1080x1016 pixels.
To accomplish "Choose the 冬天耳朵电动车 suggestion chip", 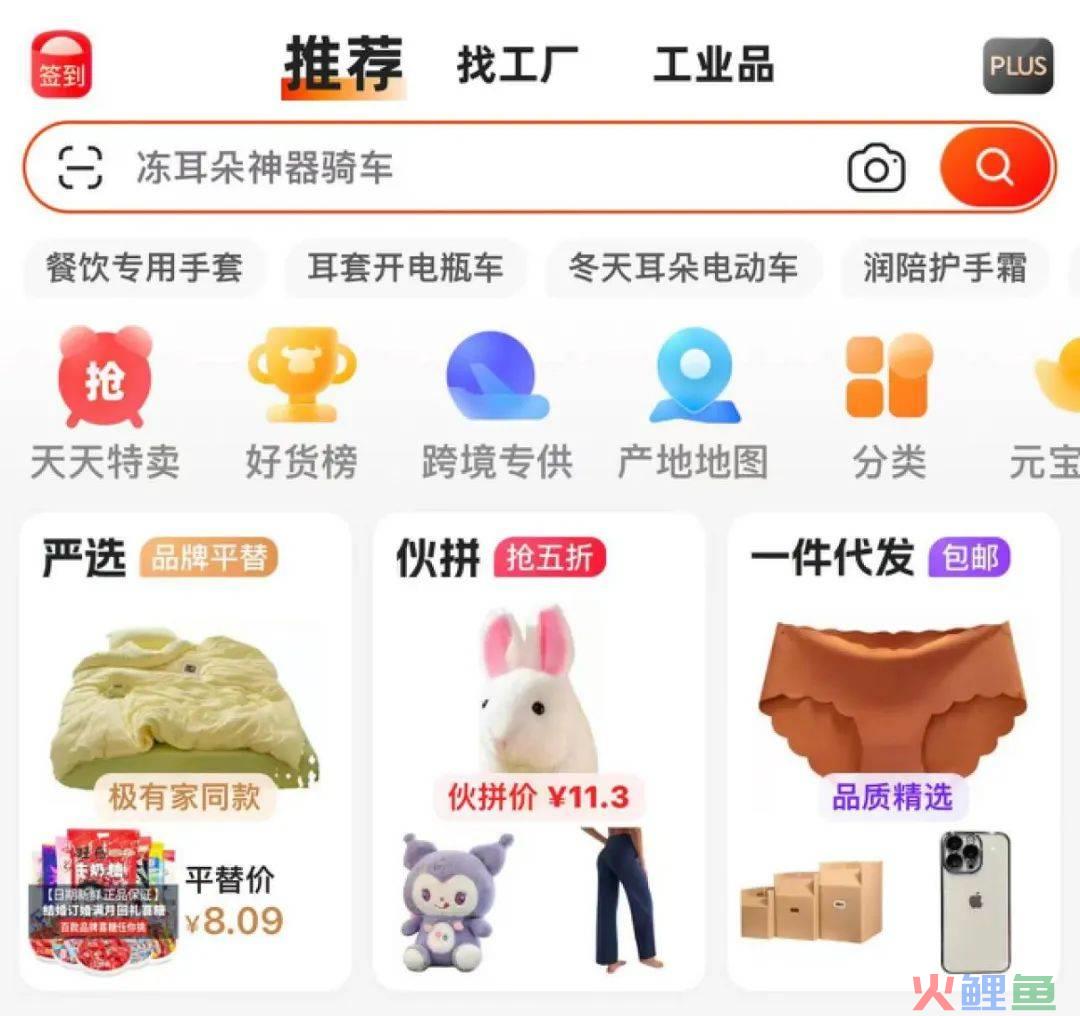I will 683,268.
